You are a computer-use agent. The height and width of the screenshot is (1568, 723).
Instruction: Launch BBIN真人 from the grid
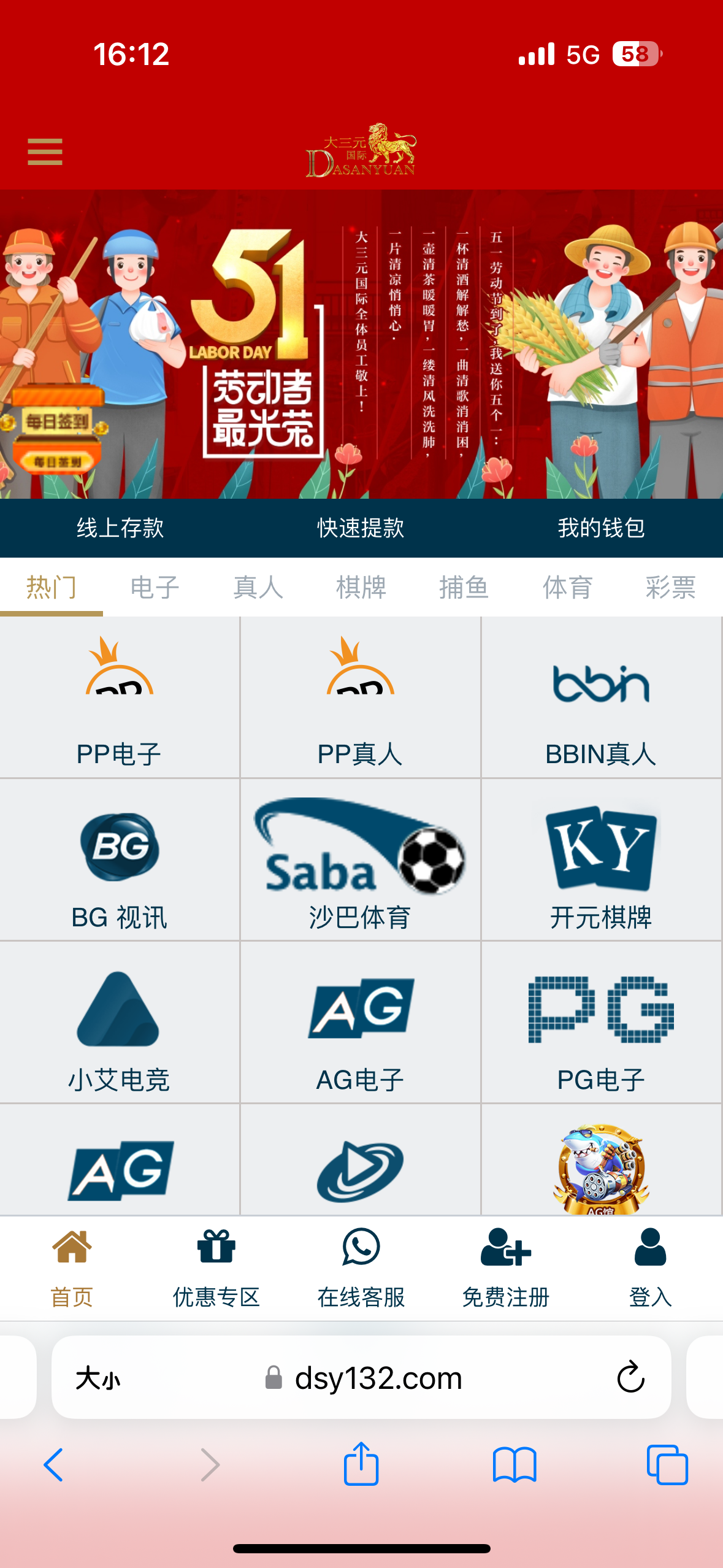[601, 698]
